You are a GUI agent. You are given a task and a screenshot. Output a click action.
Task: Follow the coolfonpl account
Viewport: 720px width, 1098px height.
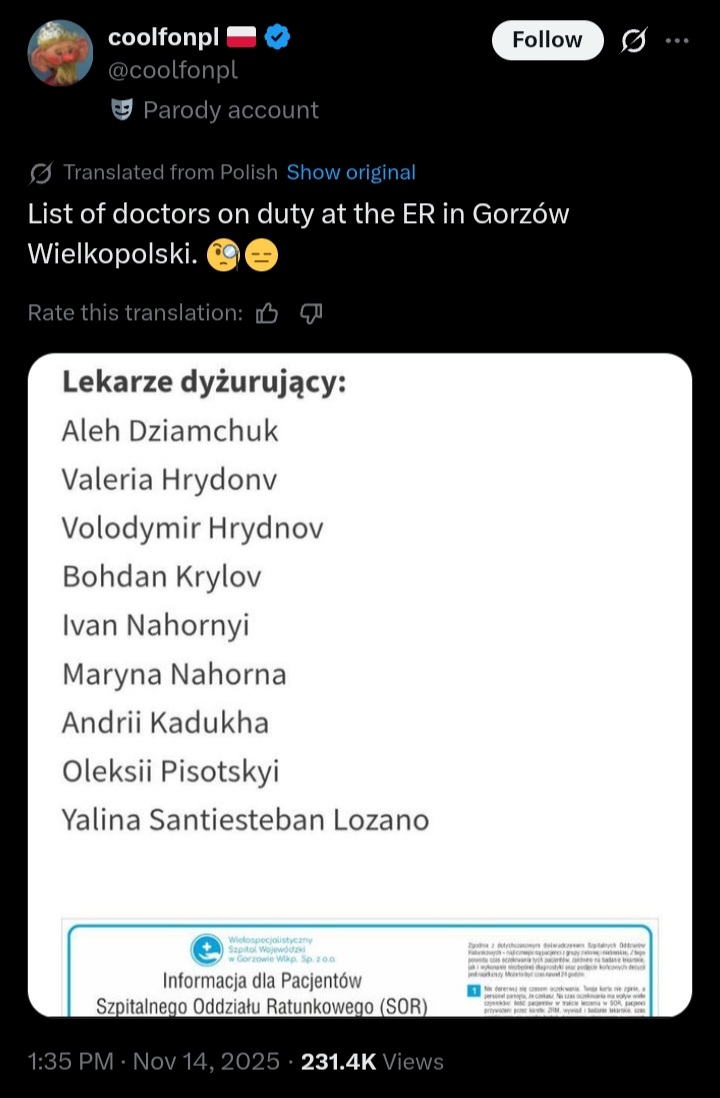coord(547,40)
